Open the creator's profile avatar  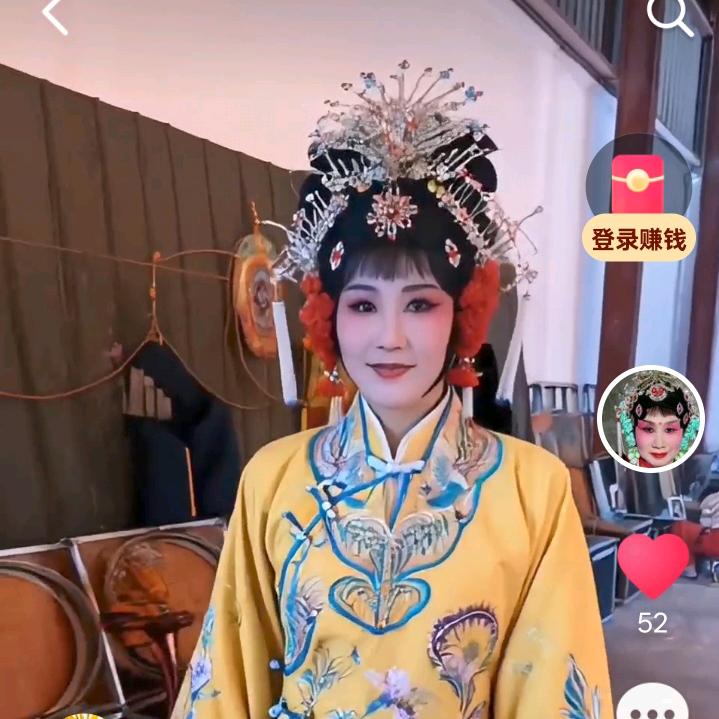click(651, 419)
